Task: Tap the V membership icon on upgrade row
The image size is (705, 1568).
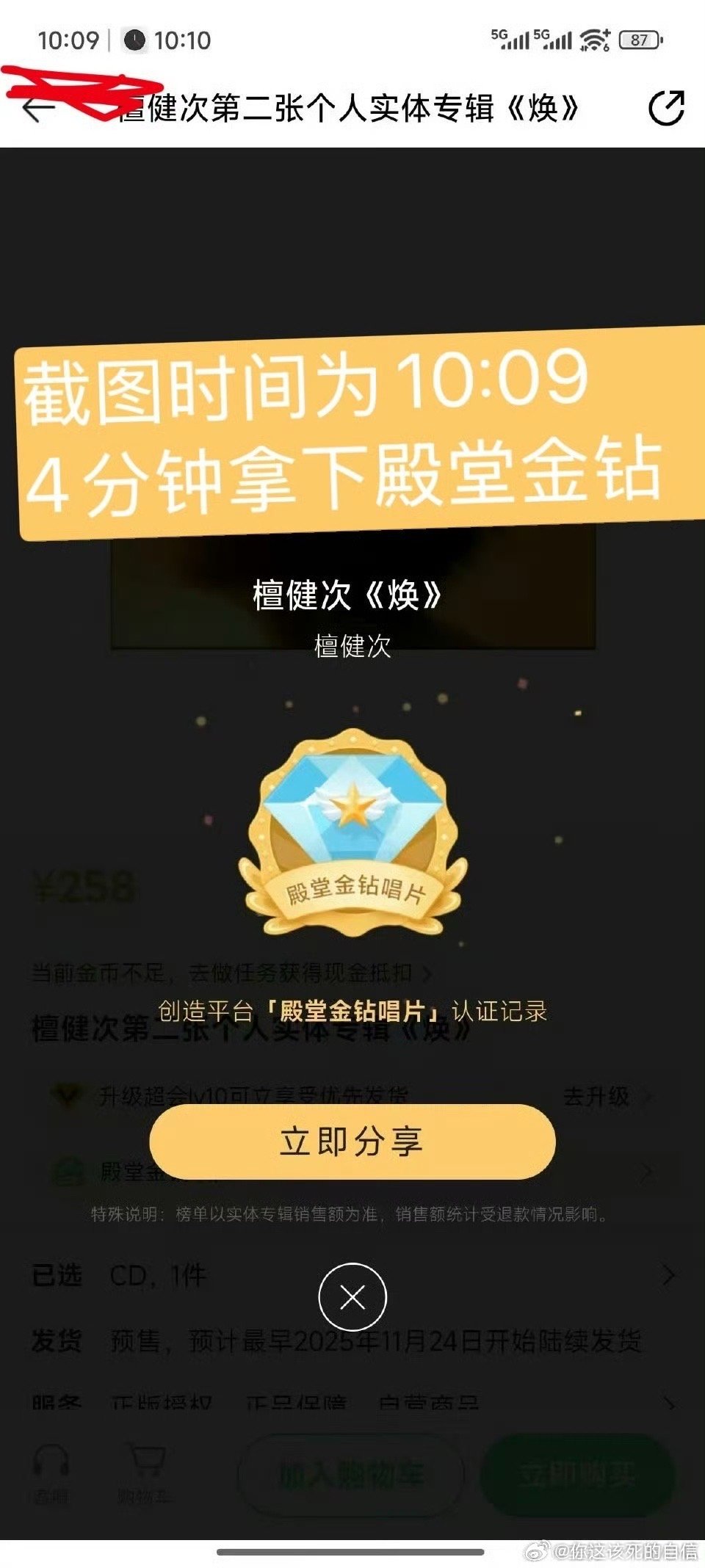Action: point(70,1094)
